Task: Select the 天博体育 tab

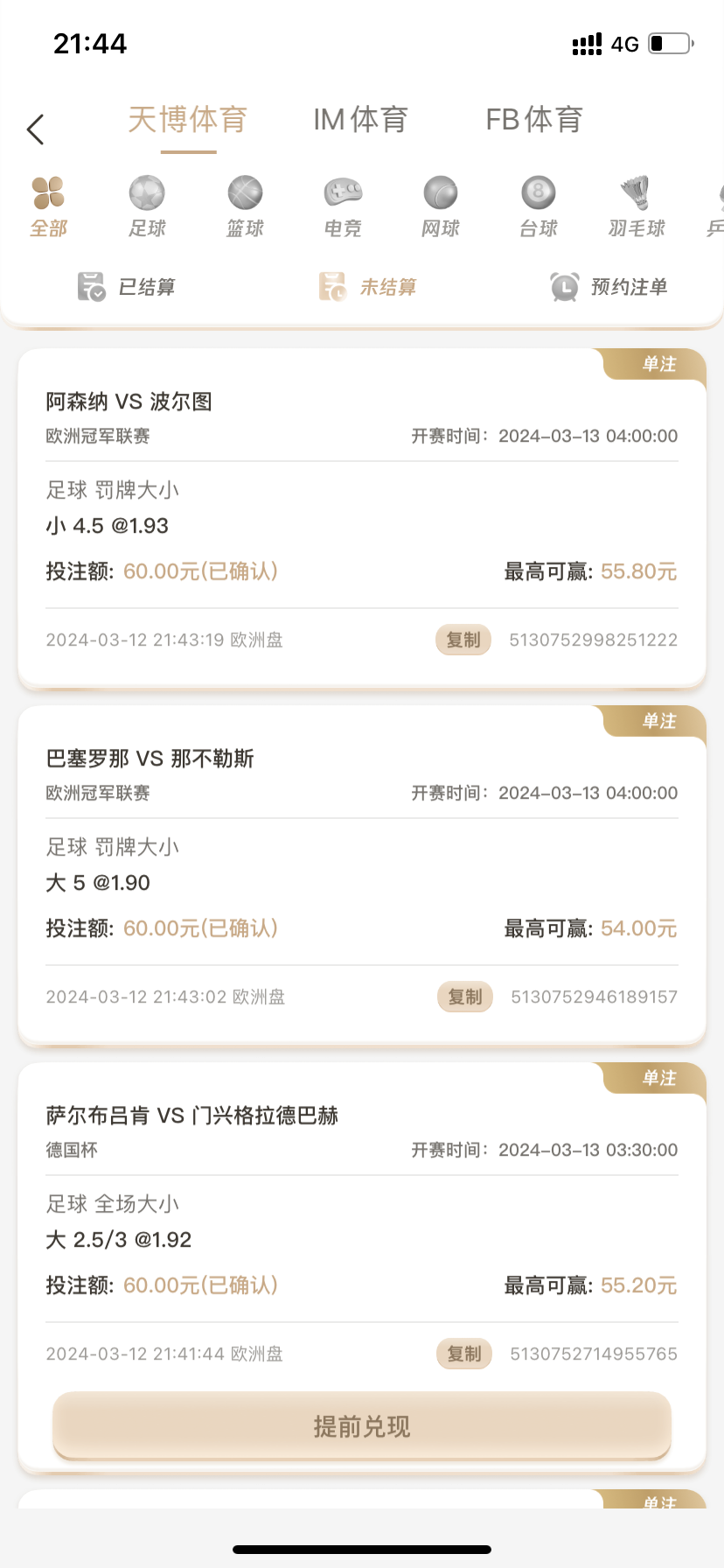Action: (x=188, y=120)
